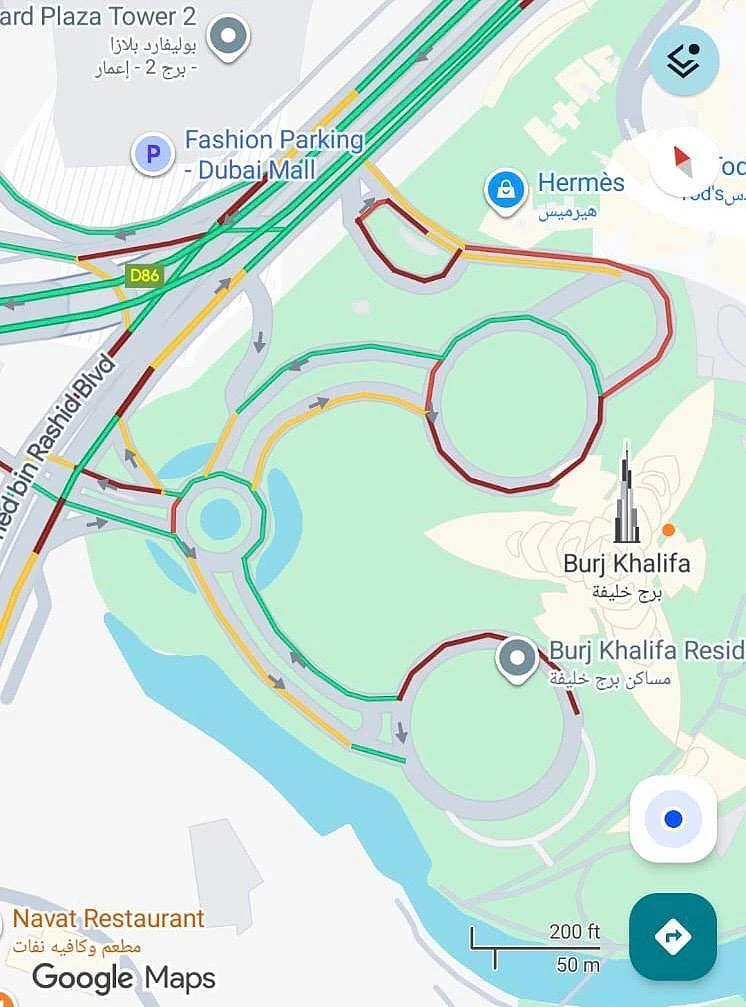Image resolution: width=746 pixels, height=1007 pixels.
Task: Open the map layers selector
Action: coord(684,60)
